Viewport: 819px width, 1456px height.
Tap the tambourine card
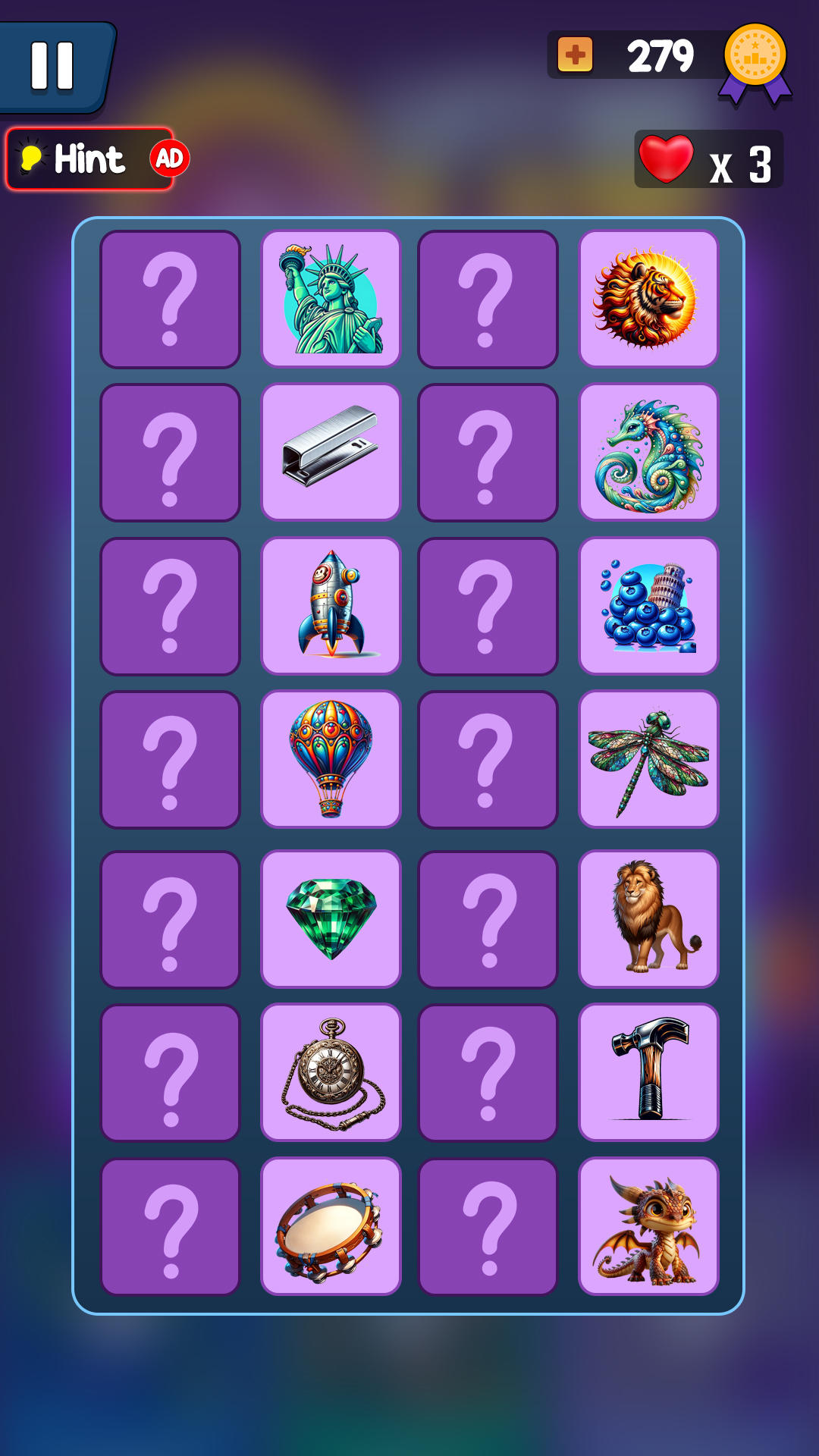pos(331,1226)
